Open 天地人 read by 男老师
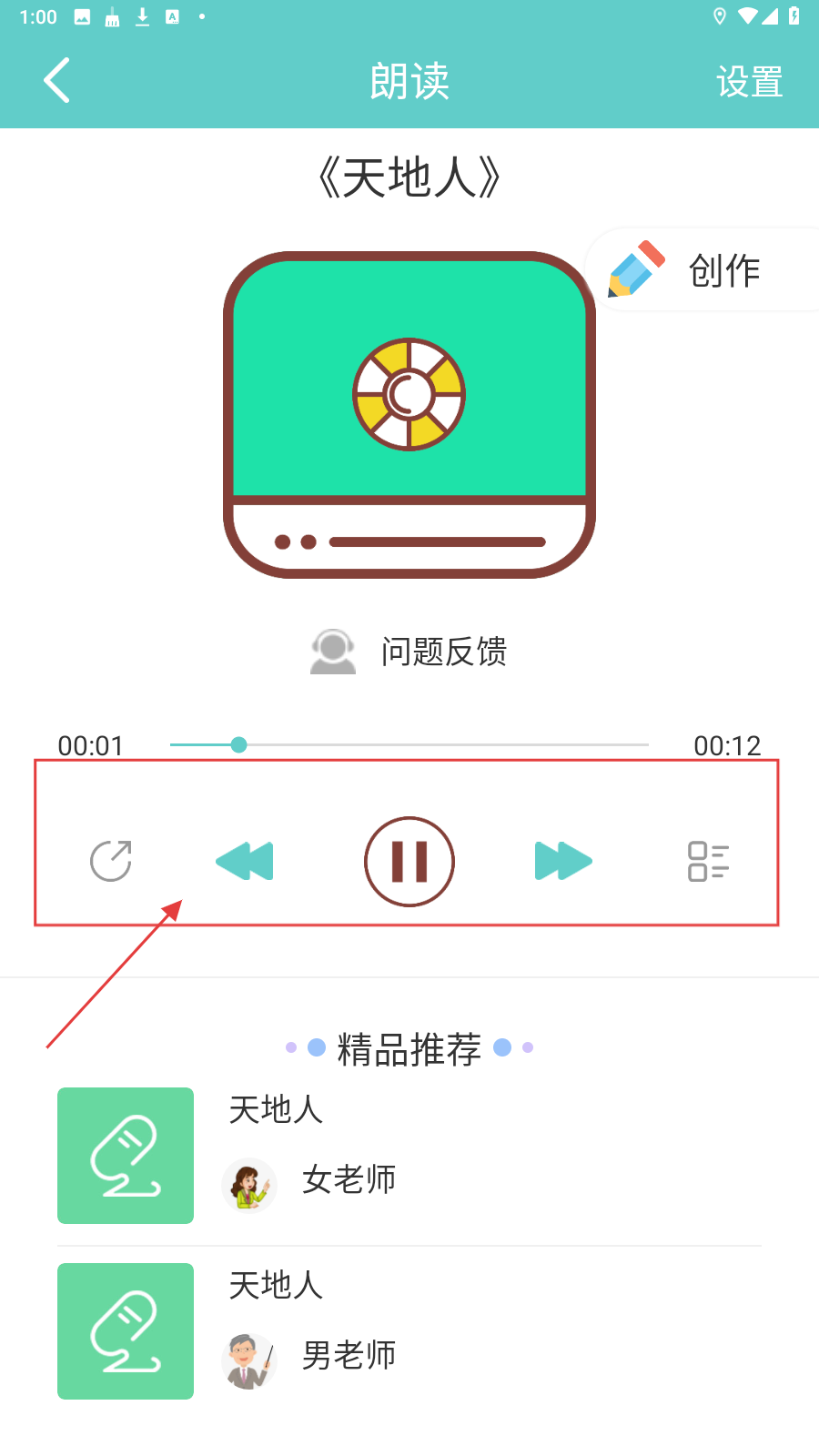819x1456 pixels. [409, 1330]
